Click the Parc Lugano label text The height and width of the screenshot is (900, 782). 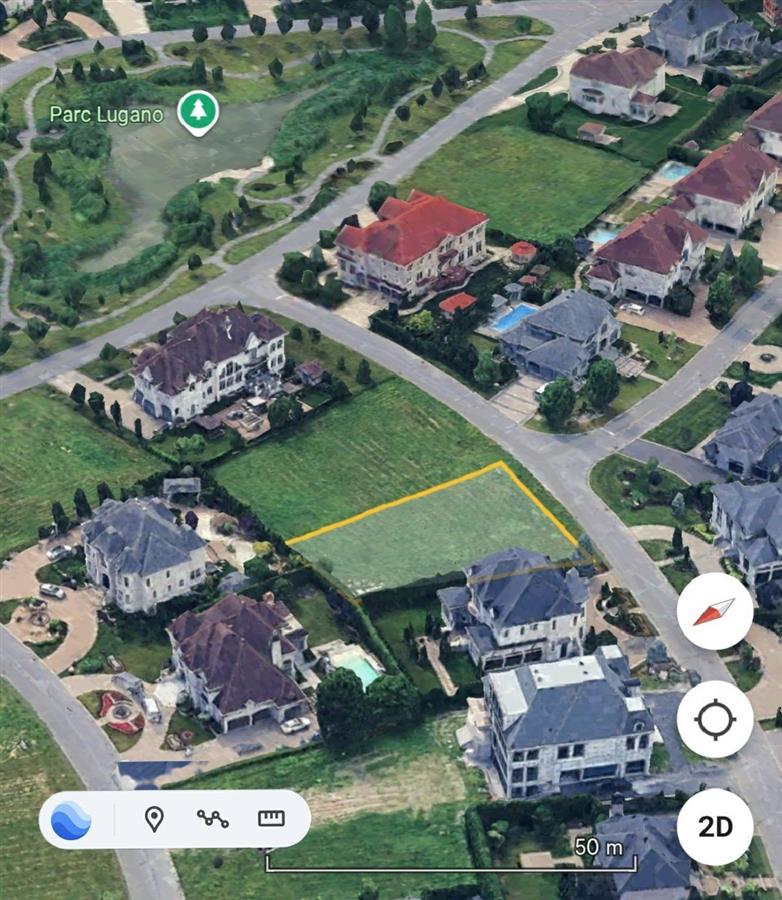click(105, 113)
